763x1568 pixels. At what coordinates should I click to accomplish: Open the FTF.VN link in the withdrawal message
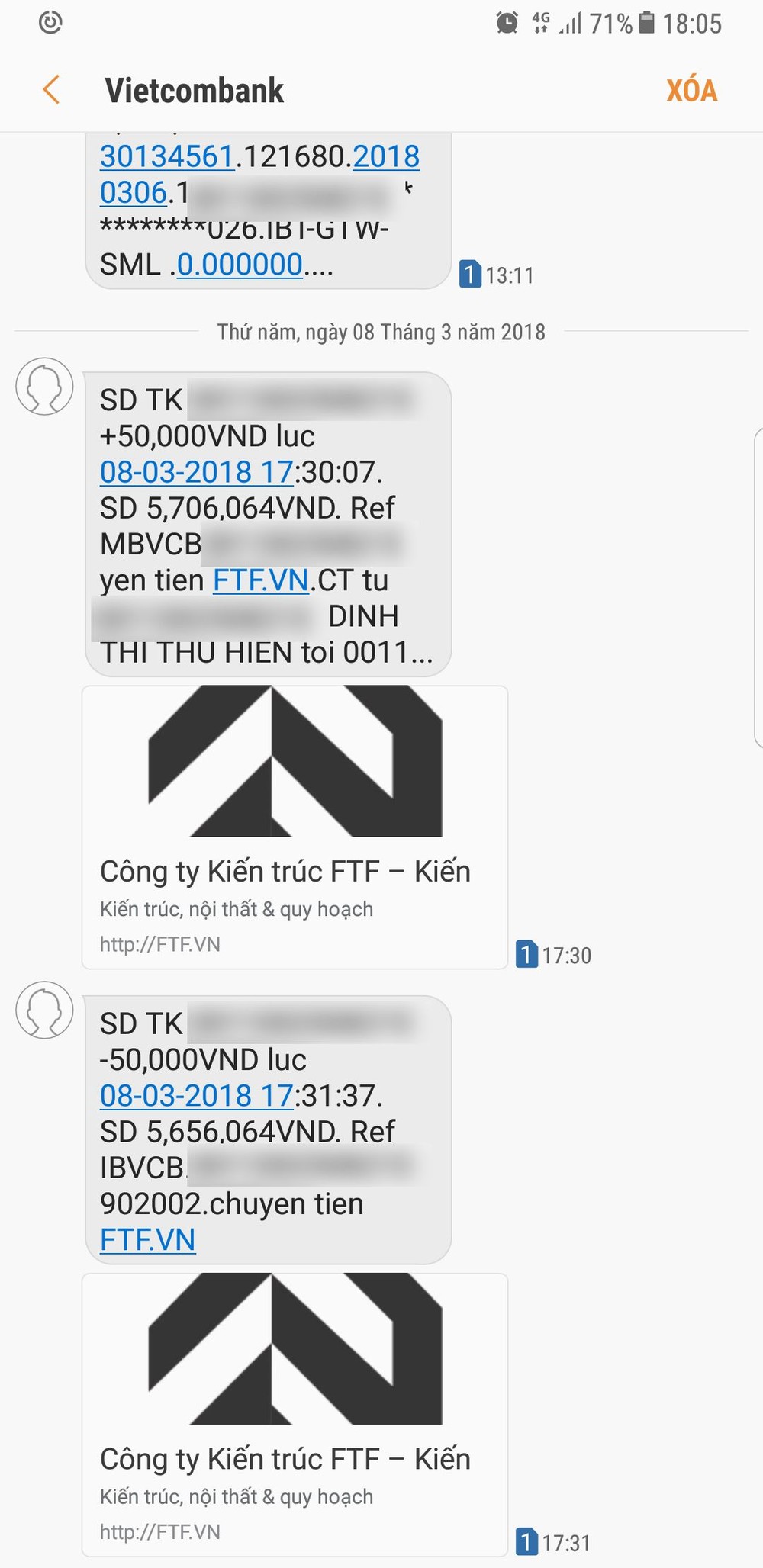click(x=147, y=1239)
